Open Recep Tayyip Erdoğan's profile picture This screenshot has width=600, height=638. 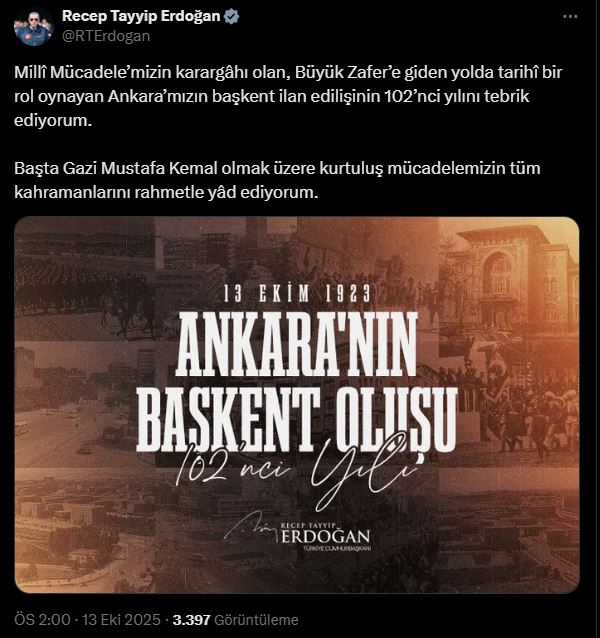coord(32,26)
